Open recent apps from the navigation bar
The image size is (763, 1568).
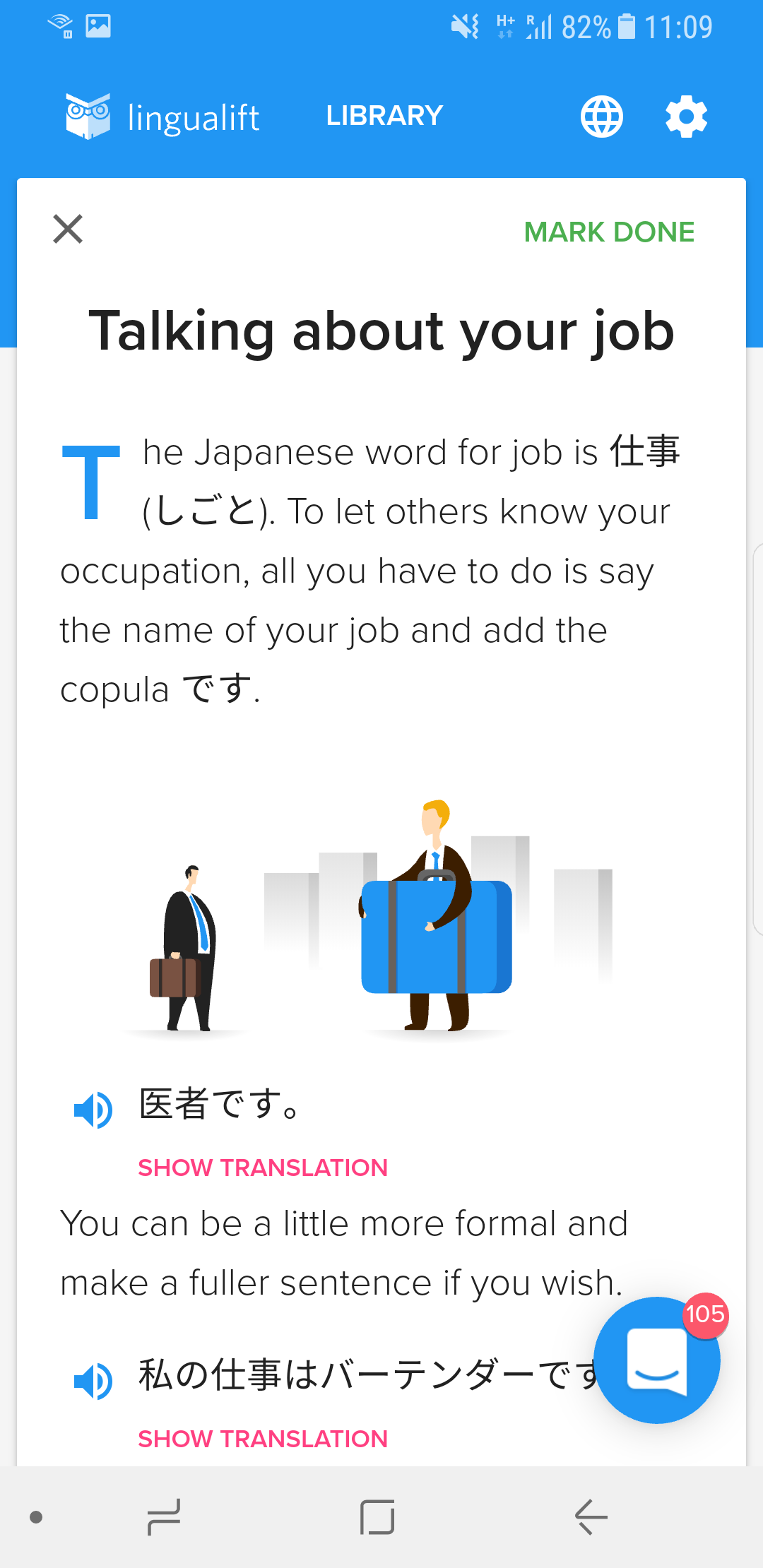164,1517
